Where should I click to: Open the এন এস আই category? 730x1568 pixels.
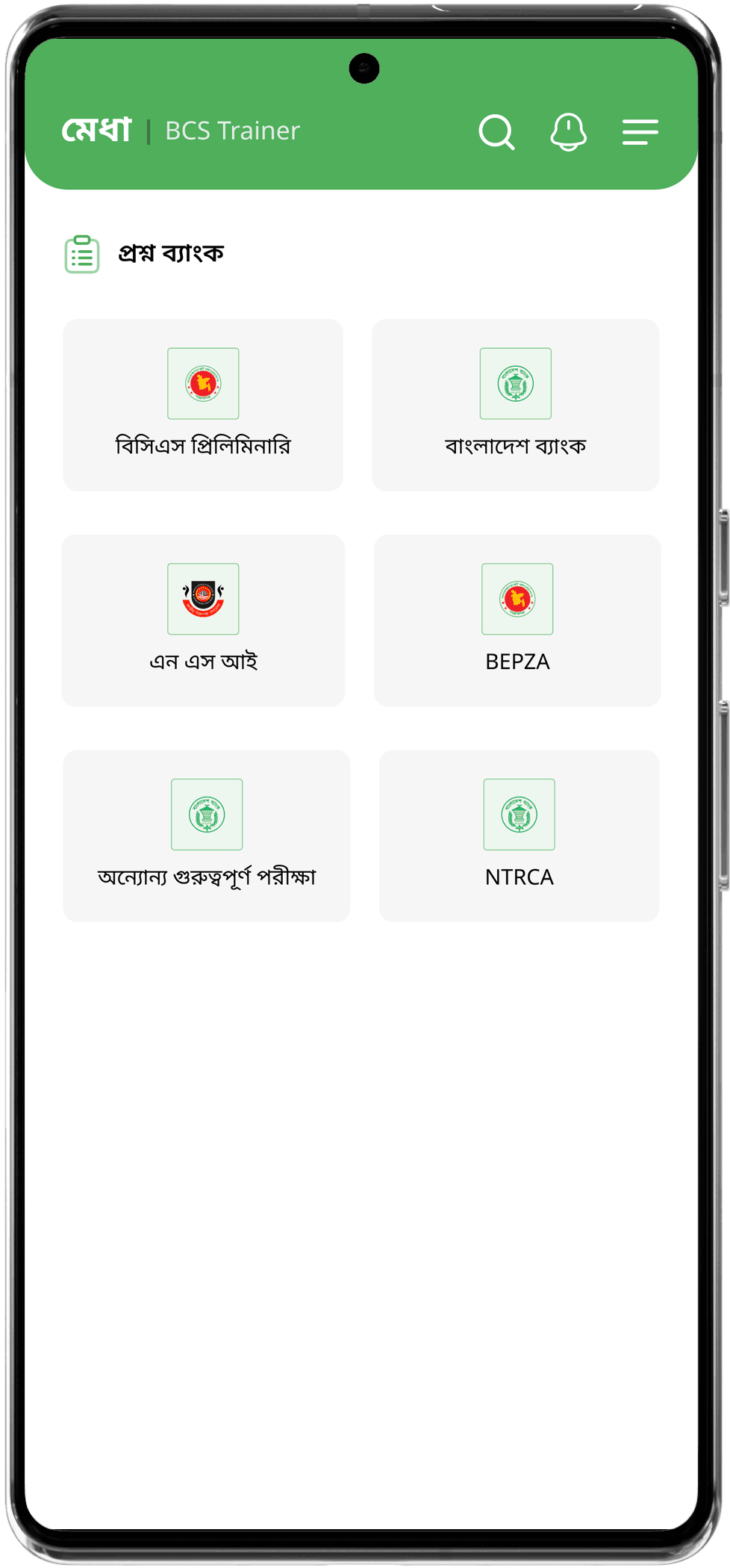pos(203,620)
